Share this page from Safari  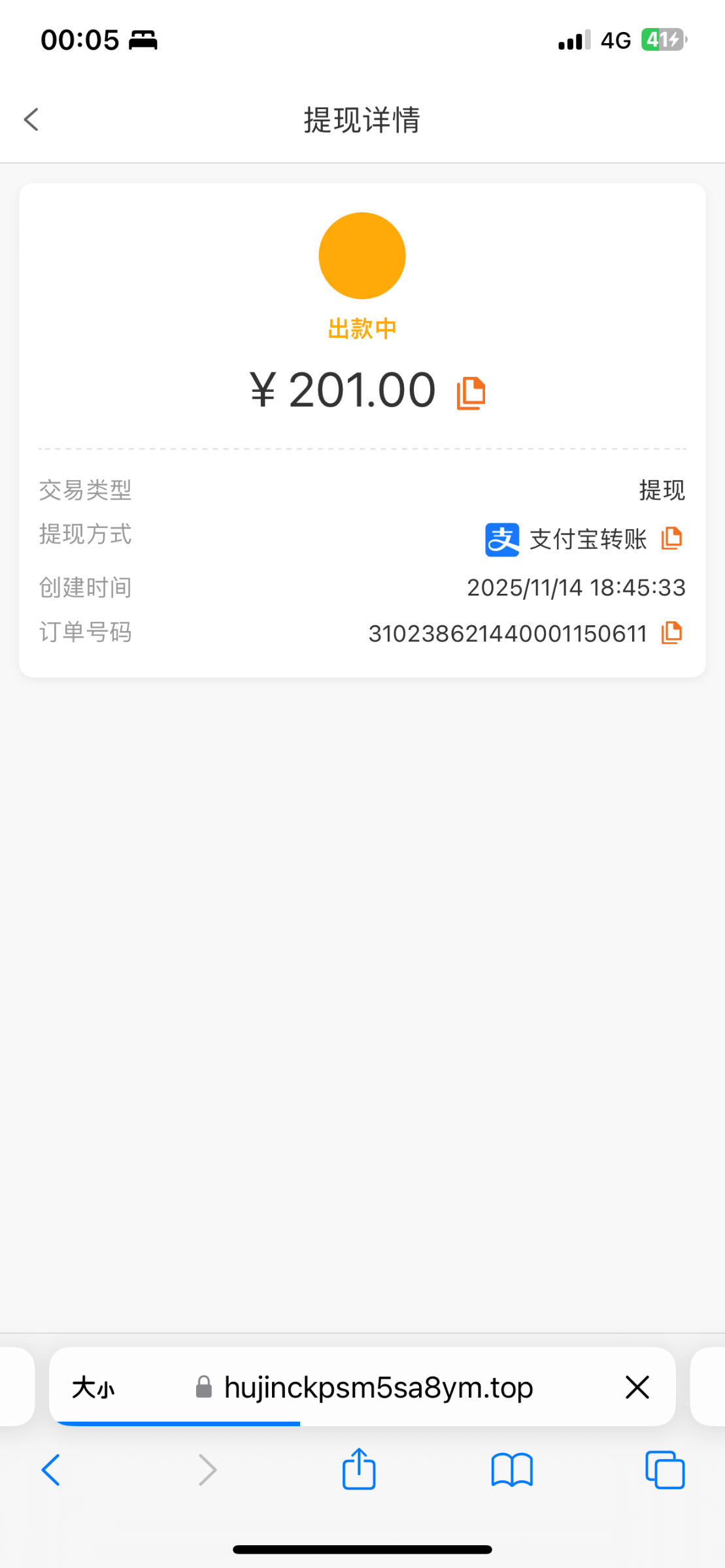click(x=359, y=1469)
